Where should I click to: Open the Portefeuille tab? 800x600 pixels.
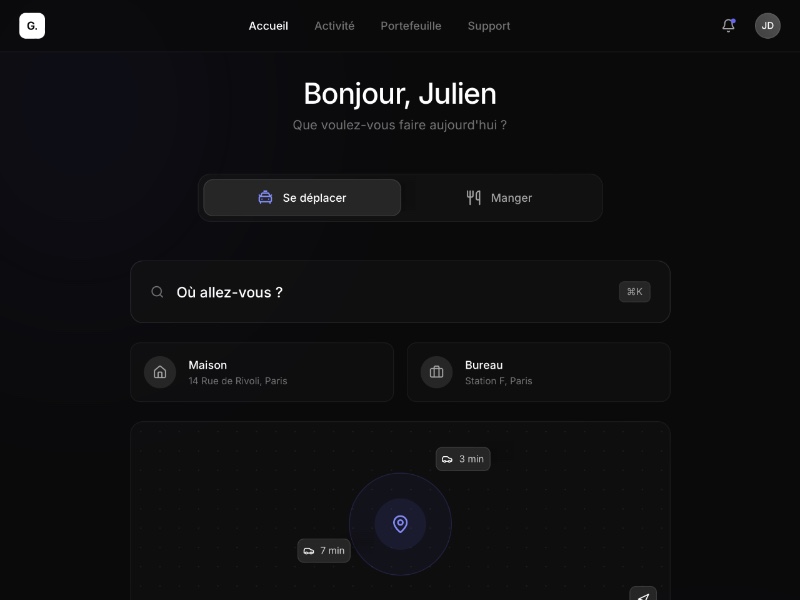tap(410, 26)
